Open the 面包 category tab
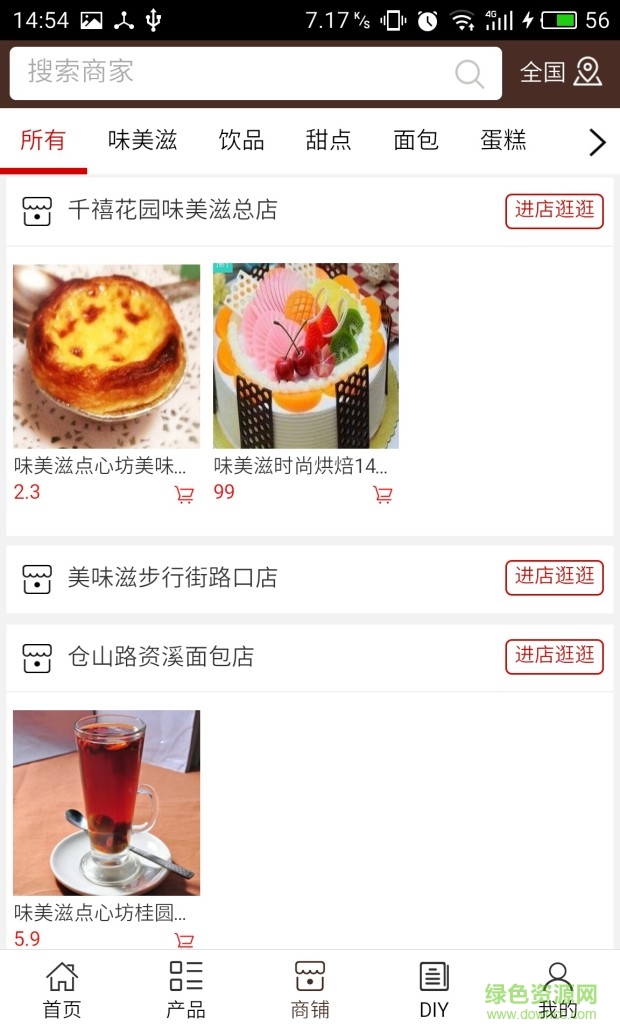 click(x=416, y=141)
